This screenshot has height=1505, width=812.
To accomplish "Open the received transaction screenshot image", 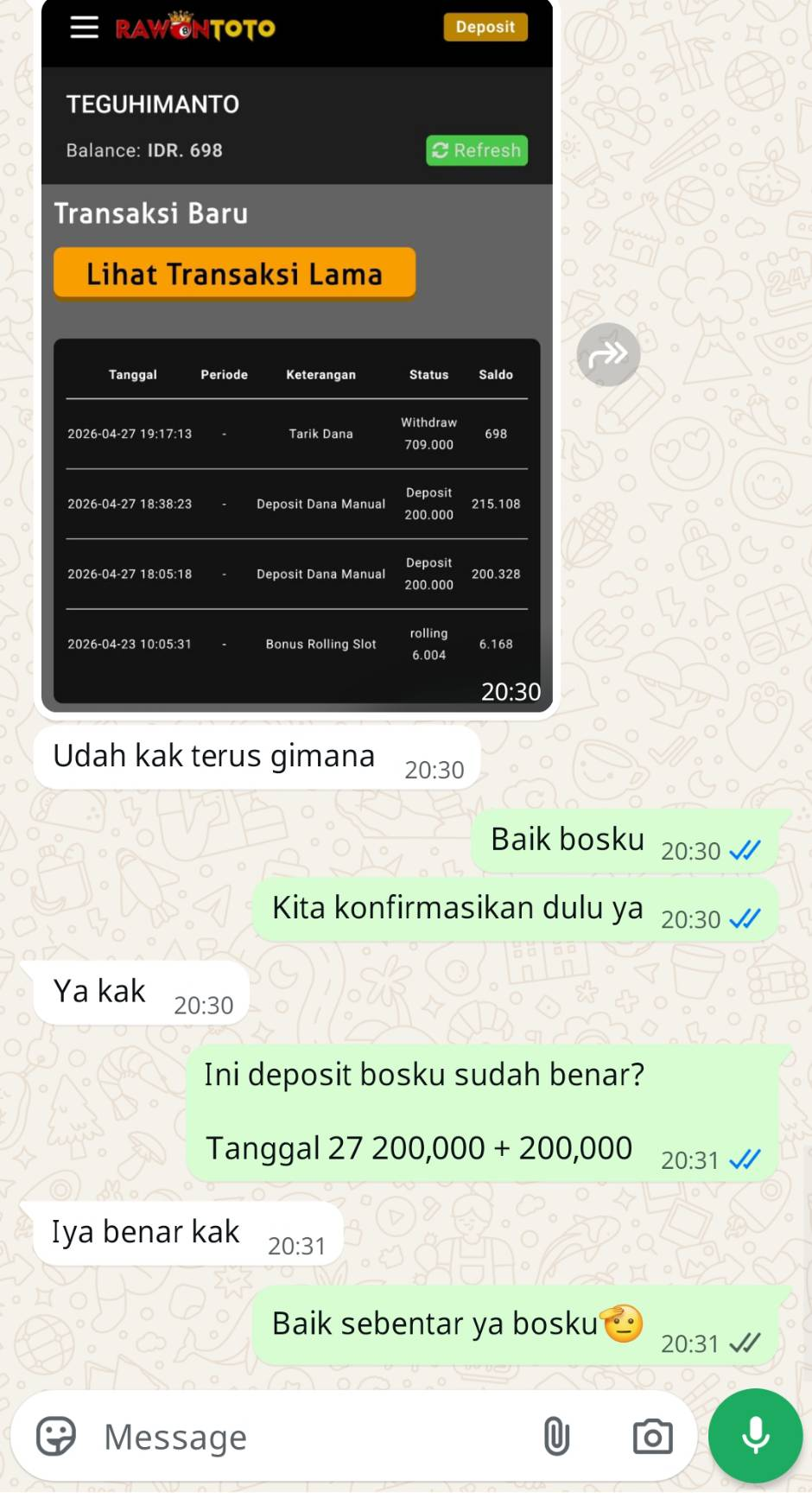I will (296, 355).
